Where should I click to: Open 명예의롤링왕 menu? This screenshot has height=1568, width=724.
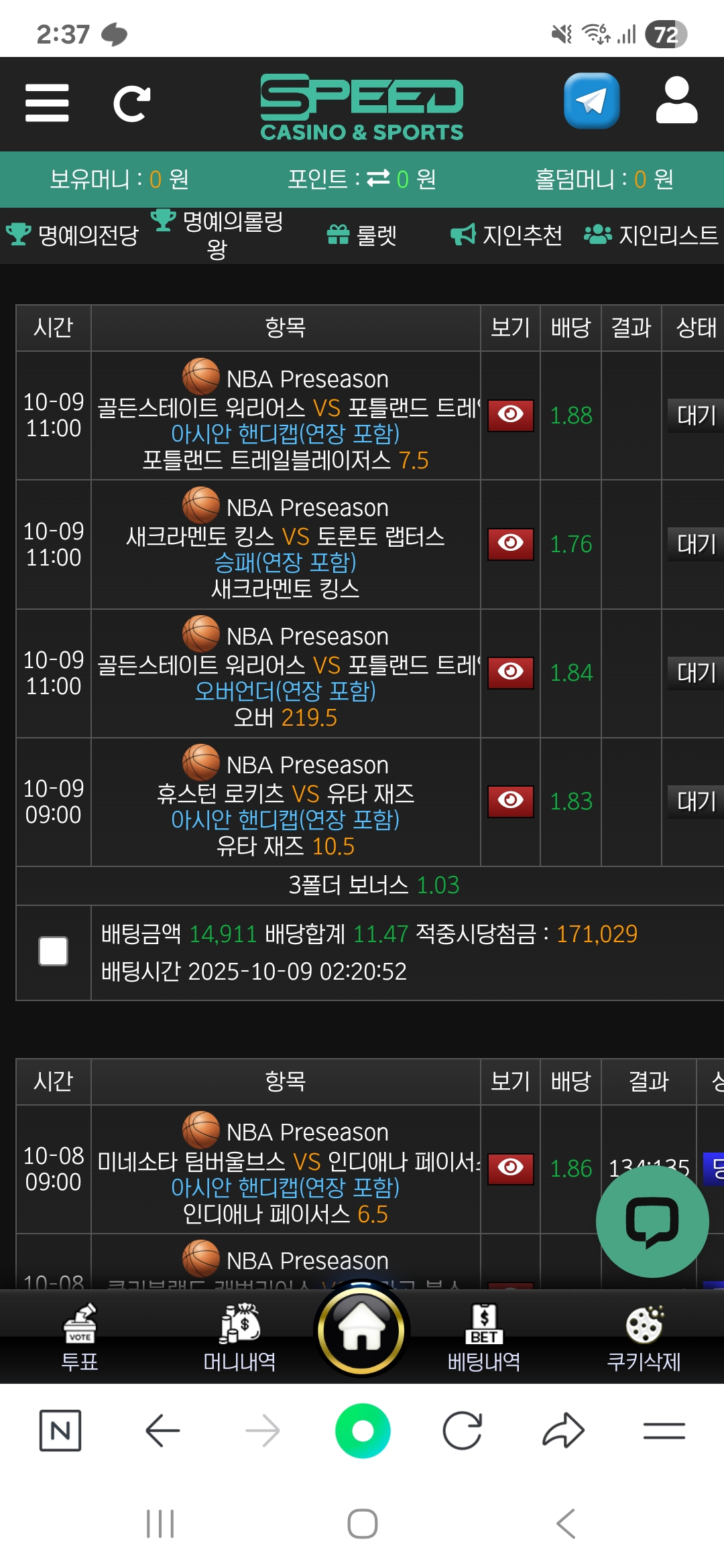click(218, 235)
